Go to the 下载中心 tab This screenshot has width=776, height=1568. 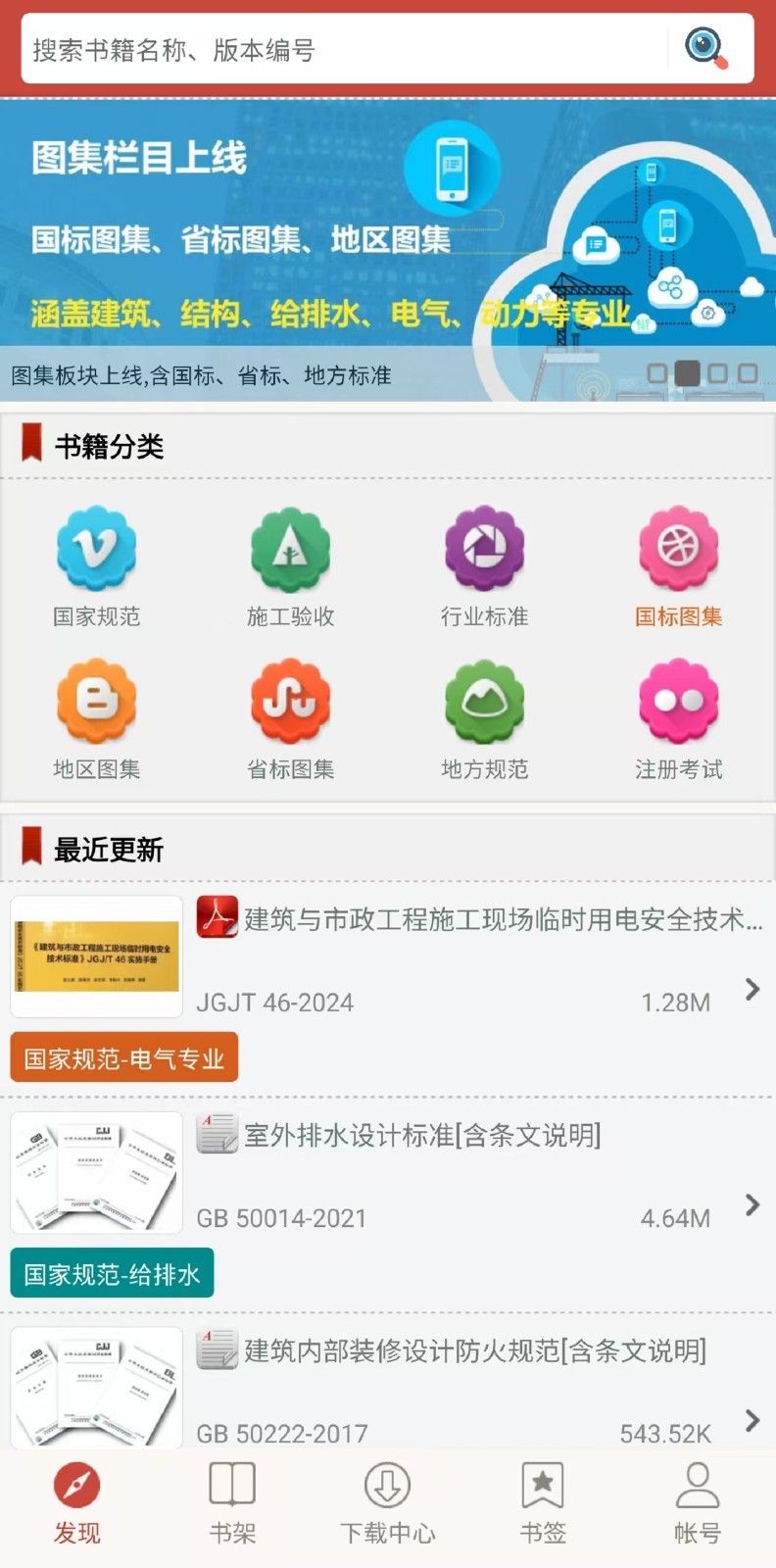(x=387, y=1503)
